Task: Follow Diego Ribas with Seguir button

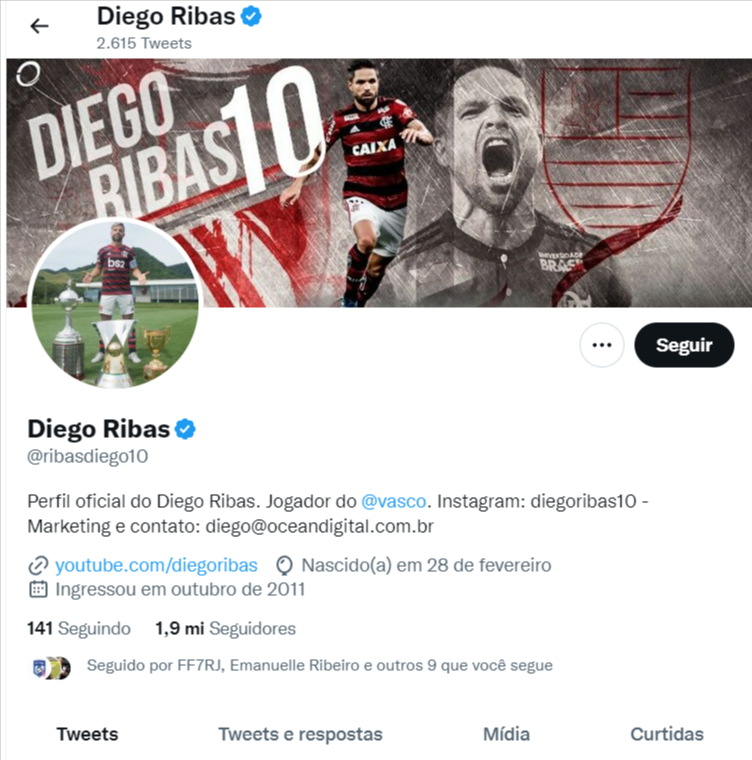Action: [x=684, y=345]
